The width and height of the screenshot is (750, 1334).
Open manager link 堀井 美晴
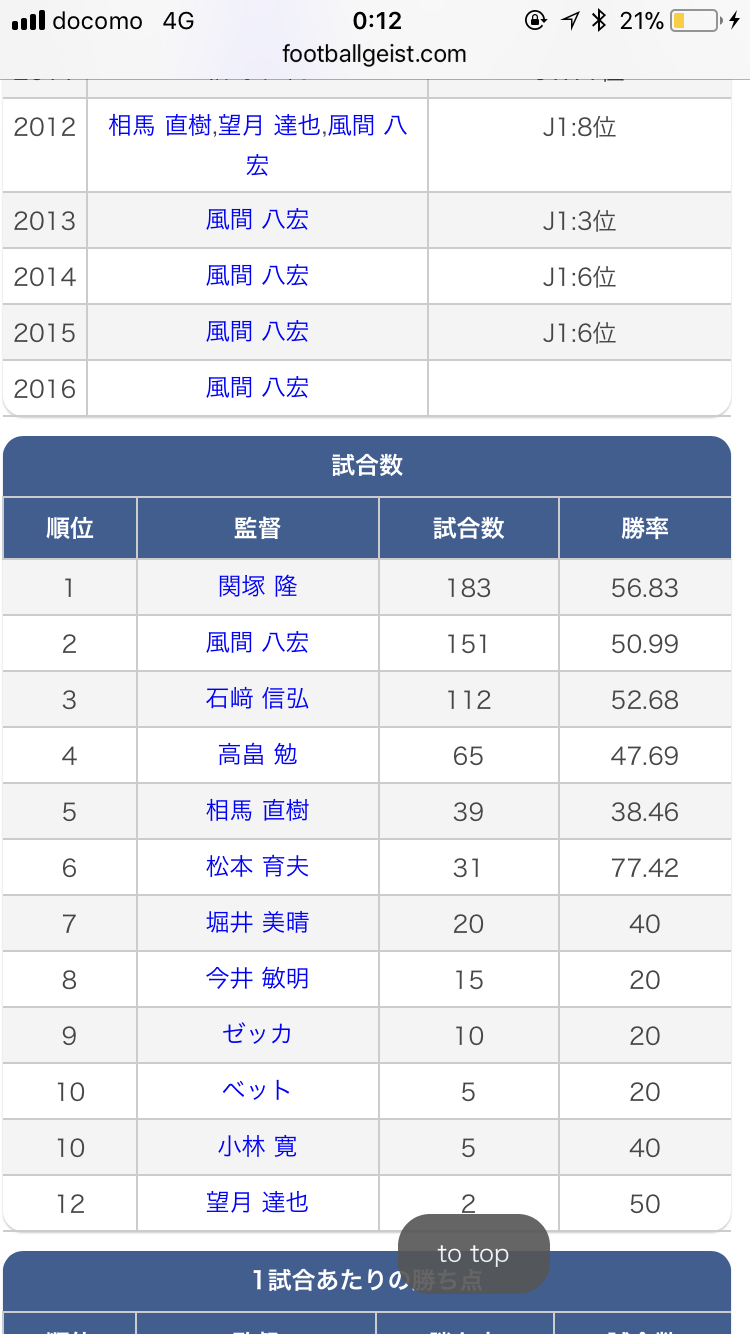tap(258, 923)
